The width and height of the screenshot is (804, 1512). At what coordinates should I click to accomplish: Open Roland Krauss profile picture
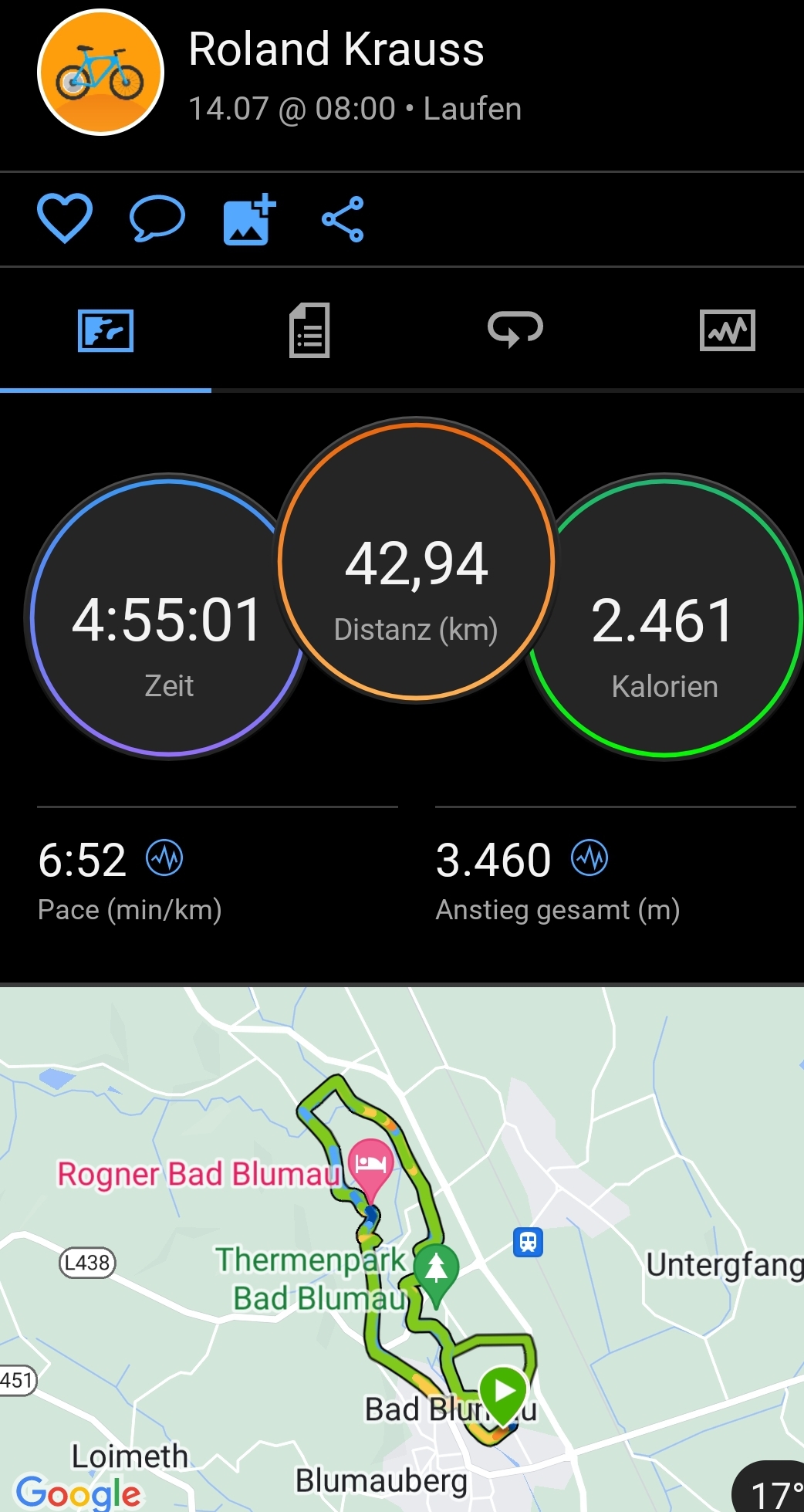100,73
